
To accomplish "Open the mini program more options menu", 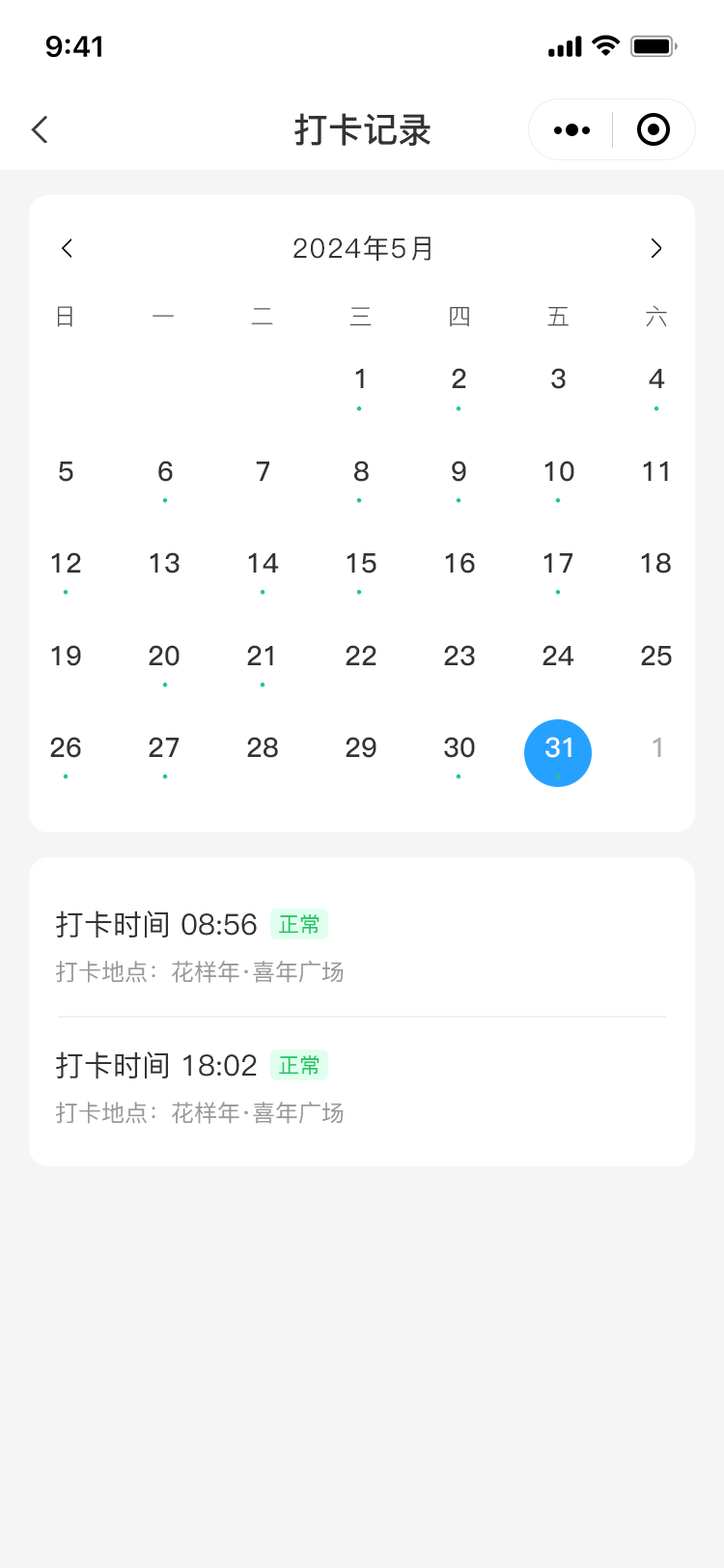I will [x=571, y=130].
